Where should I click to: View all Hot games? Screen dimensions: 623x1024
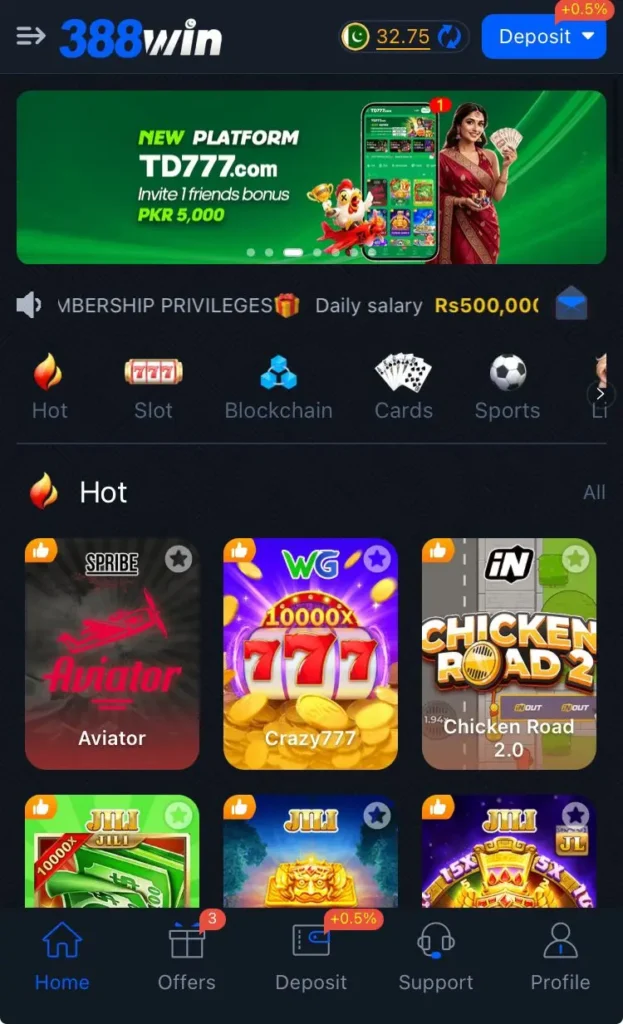point(594,492)
